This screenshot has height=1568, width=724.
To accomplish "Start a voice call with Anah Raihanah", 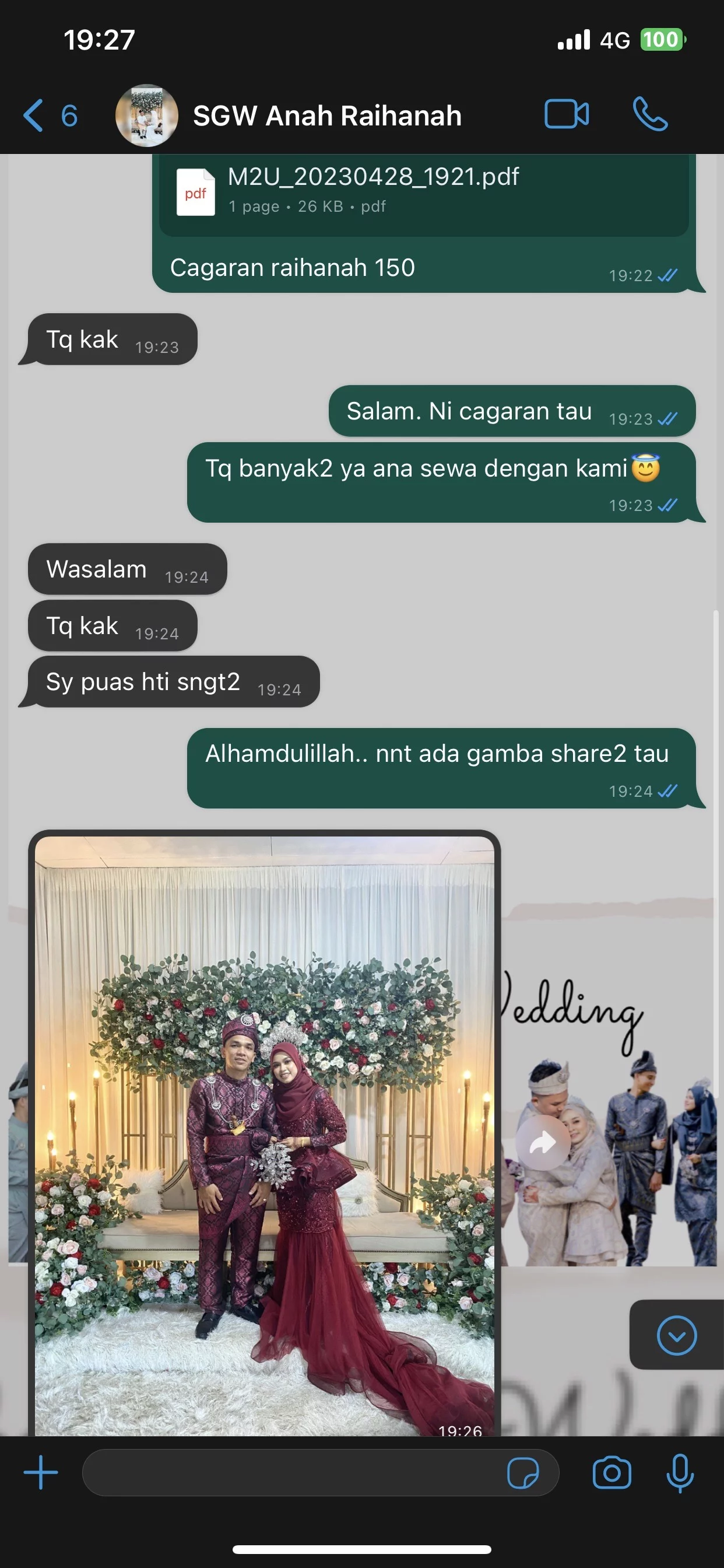I will [x=650, y=114].
